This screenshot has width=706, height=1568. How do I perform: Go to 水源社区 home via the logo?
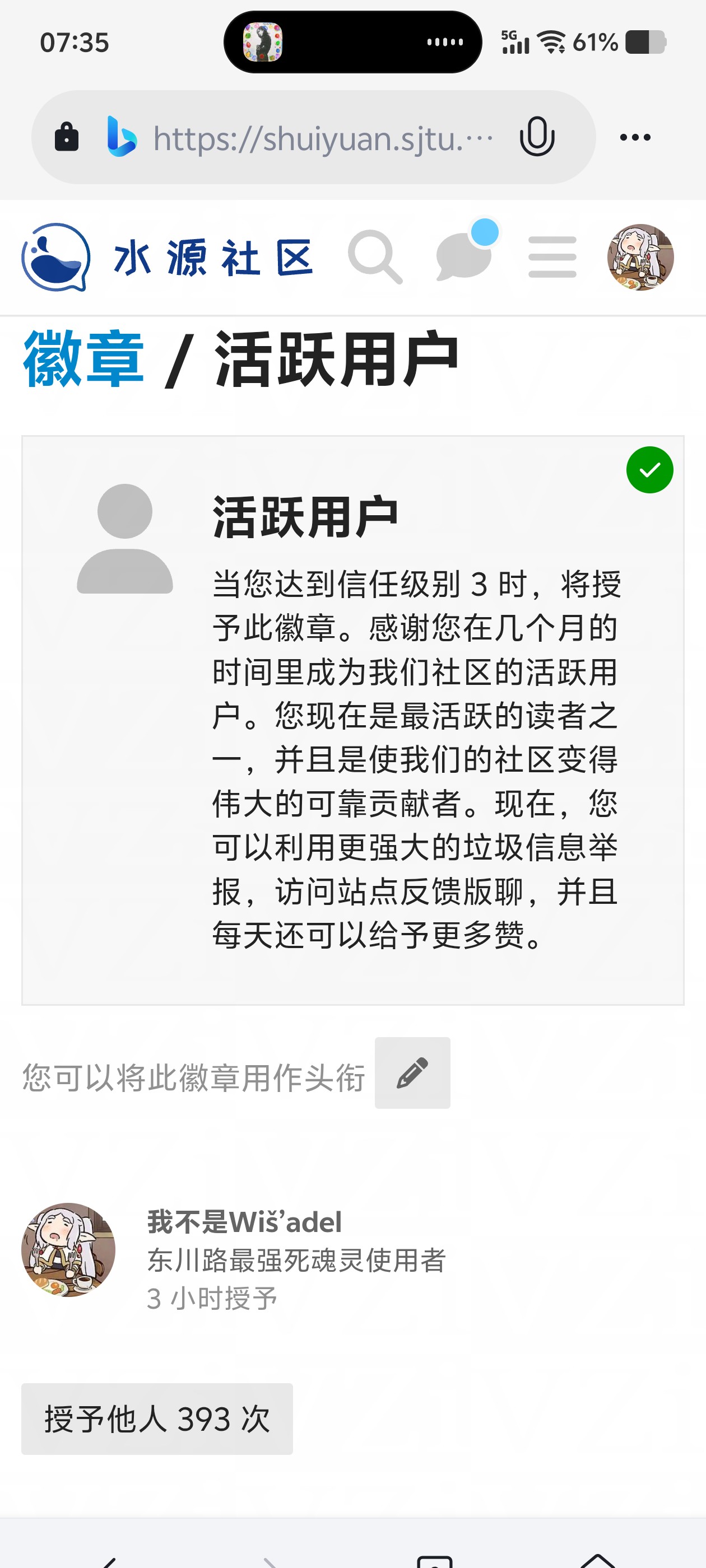[x=168, y=258]
